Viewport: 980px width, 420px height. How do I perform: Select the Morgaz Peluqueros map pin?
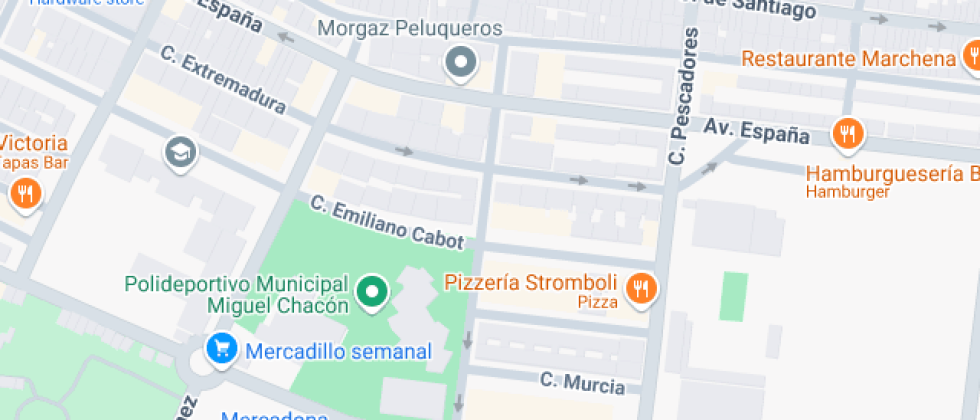coord(460,63)
